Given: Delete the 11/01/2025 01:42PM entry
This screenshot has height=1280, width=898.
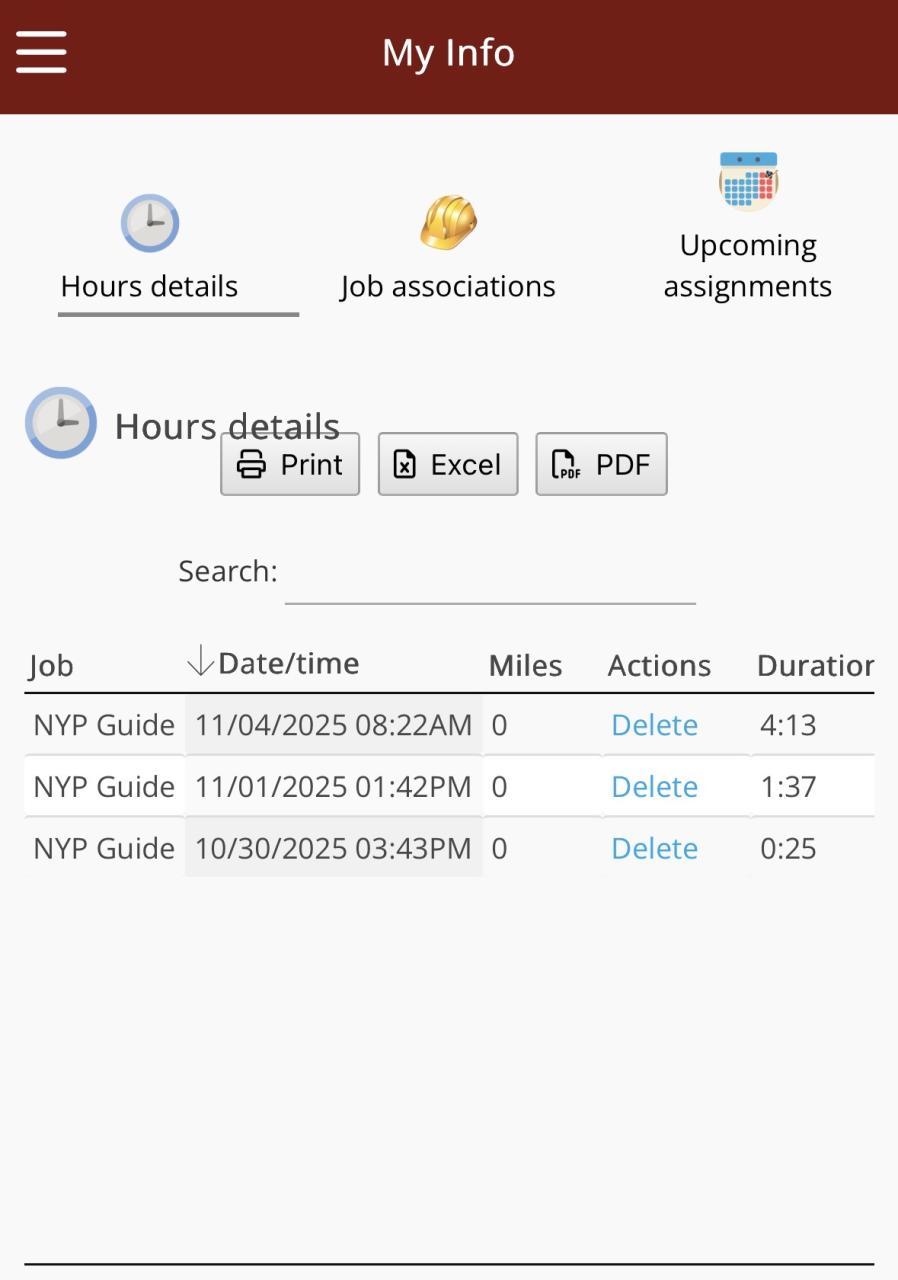Looking at the screenshot, I should [x=654, y=787].
